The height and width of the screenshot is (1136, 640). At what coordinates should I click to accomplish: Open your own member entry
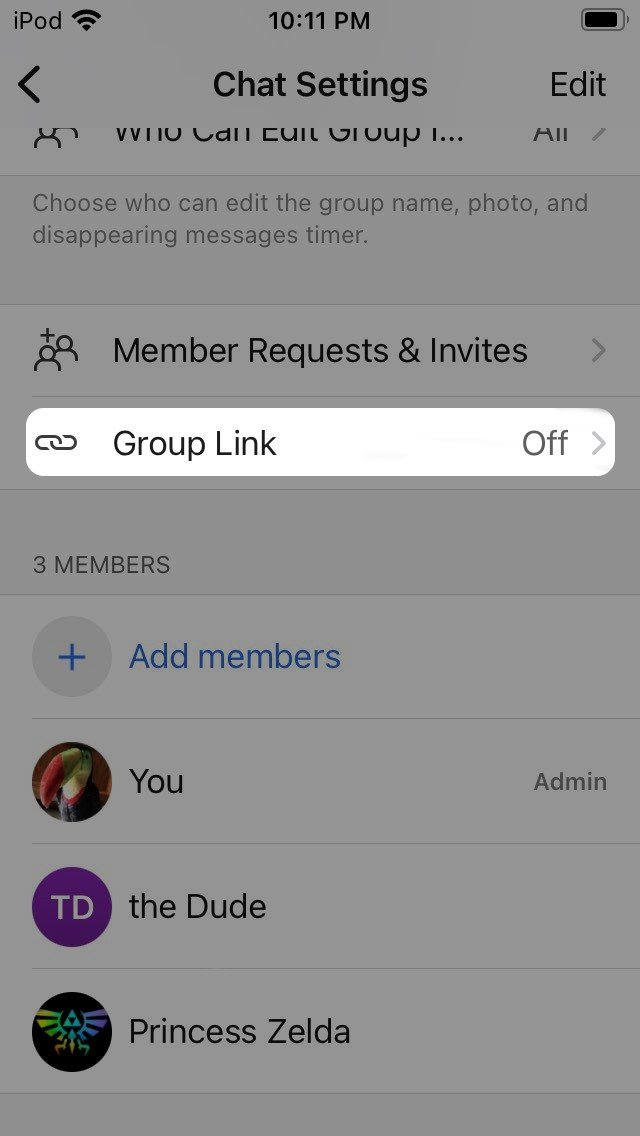tap(320, 782)
